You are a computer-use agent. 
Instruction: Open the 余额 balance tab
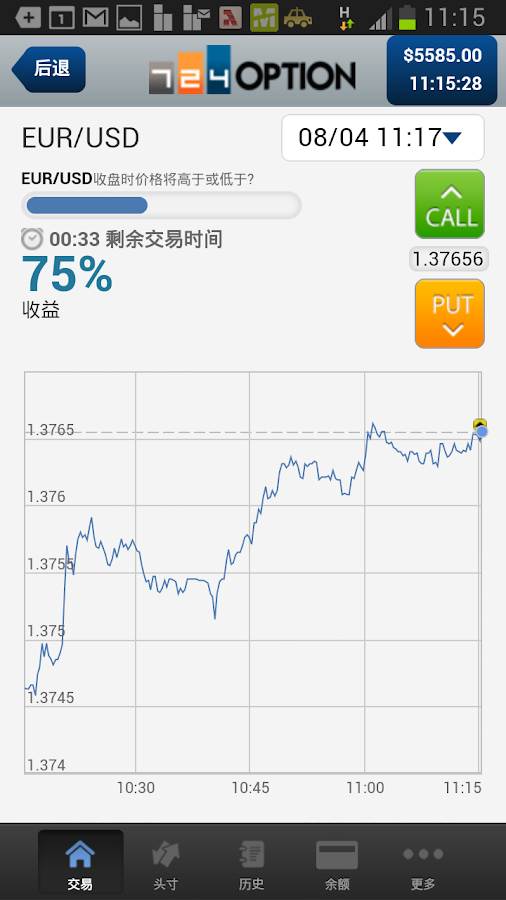tap(337, 862)
